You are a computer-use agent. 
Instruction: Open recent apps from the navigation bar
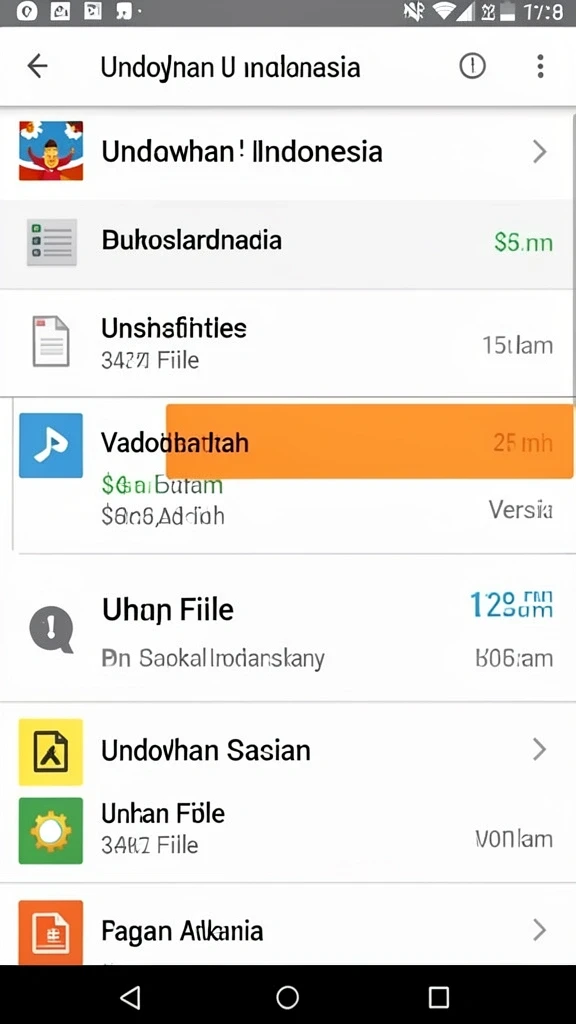click(x=439, y=997)
